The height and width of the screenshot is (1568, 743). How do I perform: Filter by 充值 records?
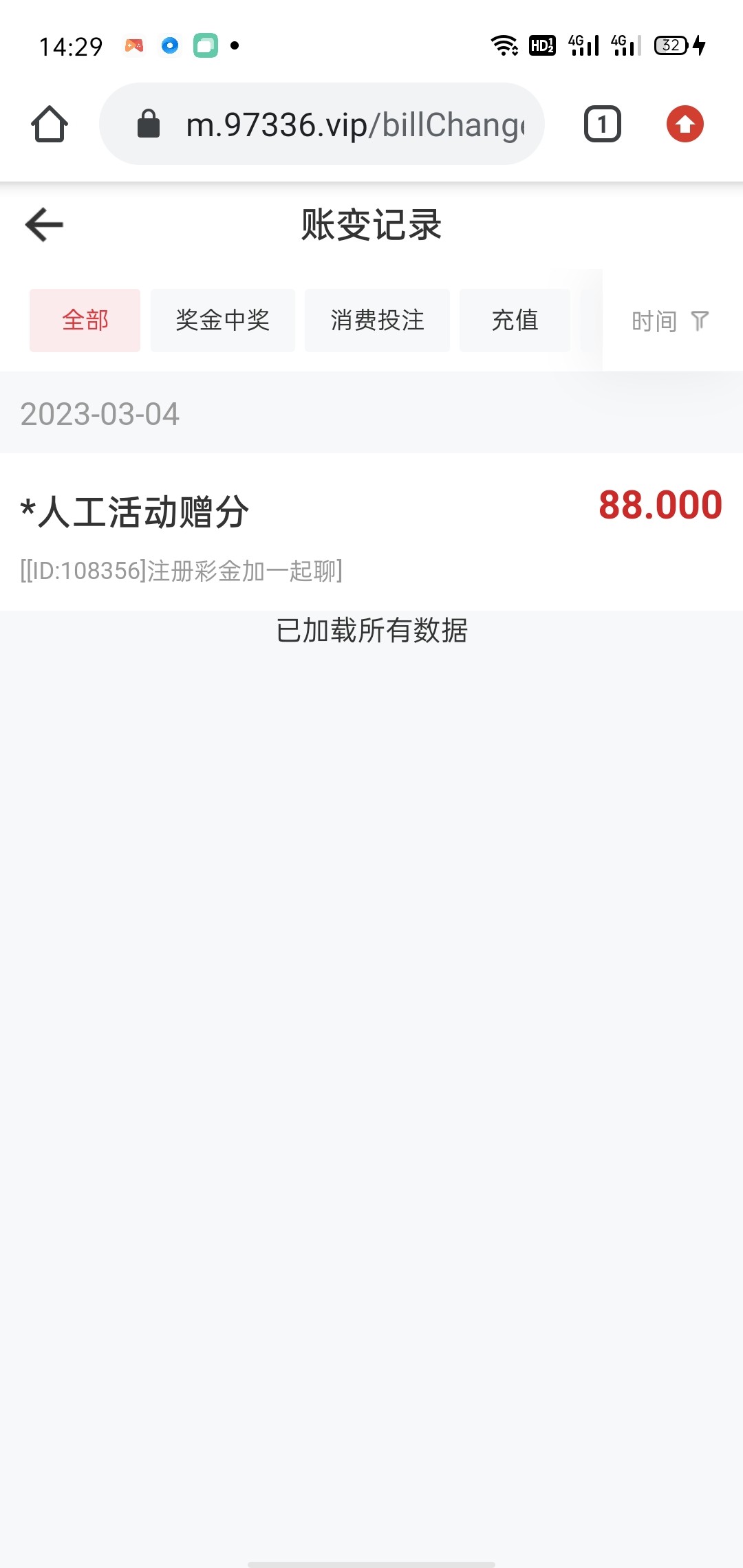(515, 320)
